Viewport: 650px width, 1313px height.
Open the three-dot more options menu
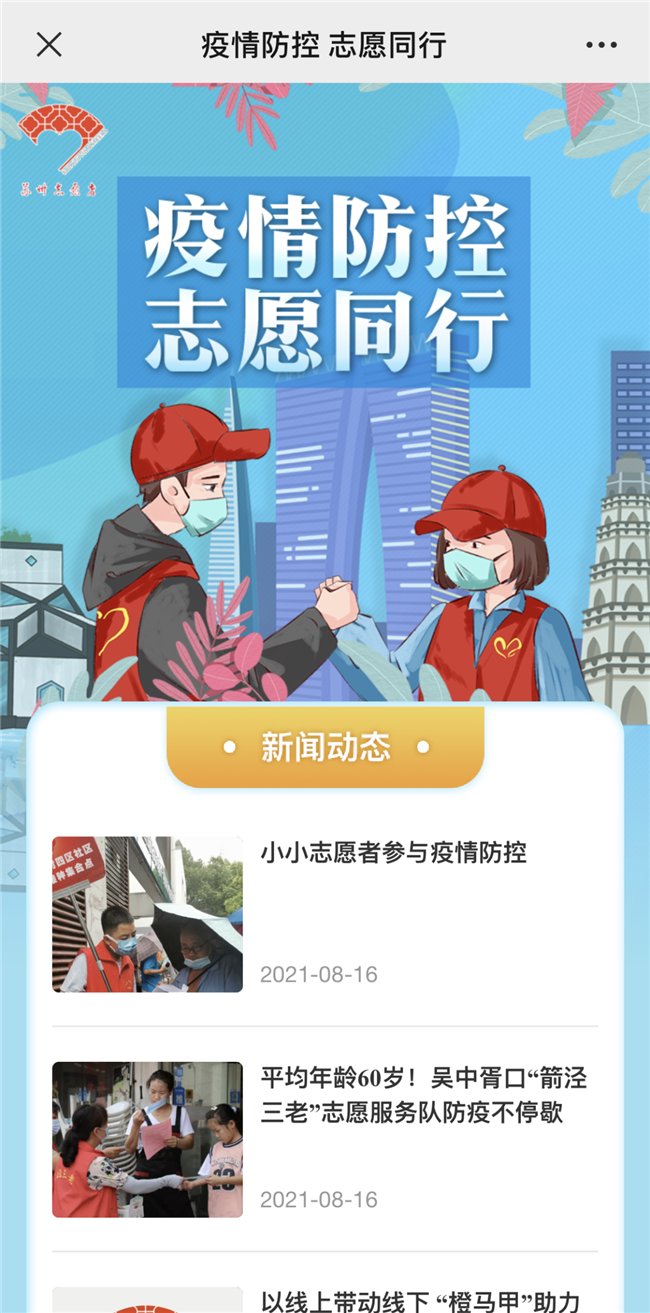tap(601, 45)
